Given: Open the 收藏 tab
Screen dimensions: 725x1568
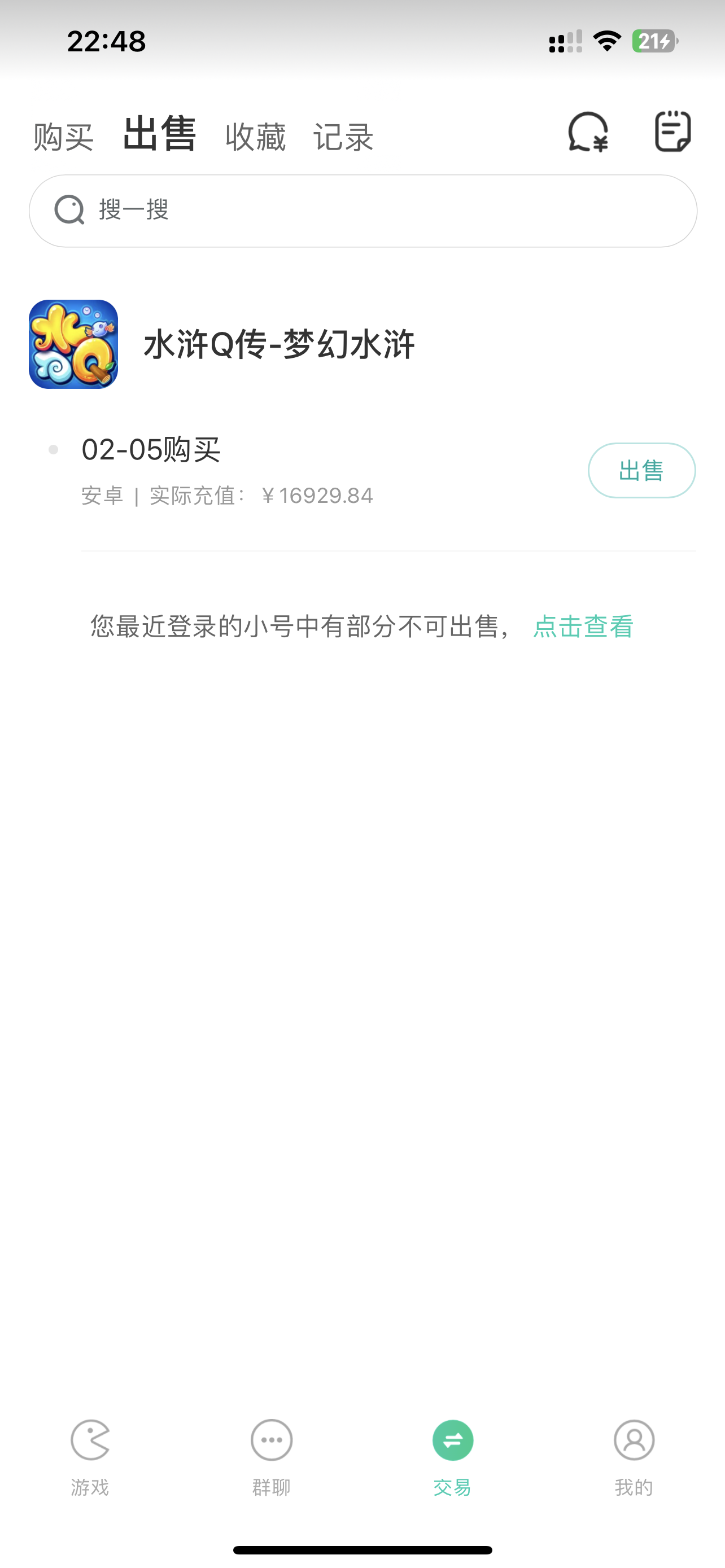Looking at the screenshot, I should click(x=255, y=137).
